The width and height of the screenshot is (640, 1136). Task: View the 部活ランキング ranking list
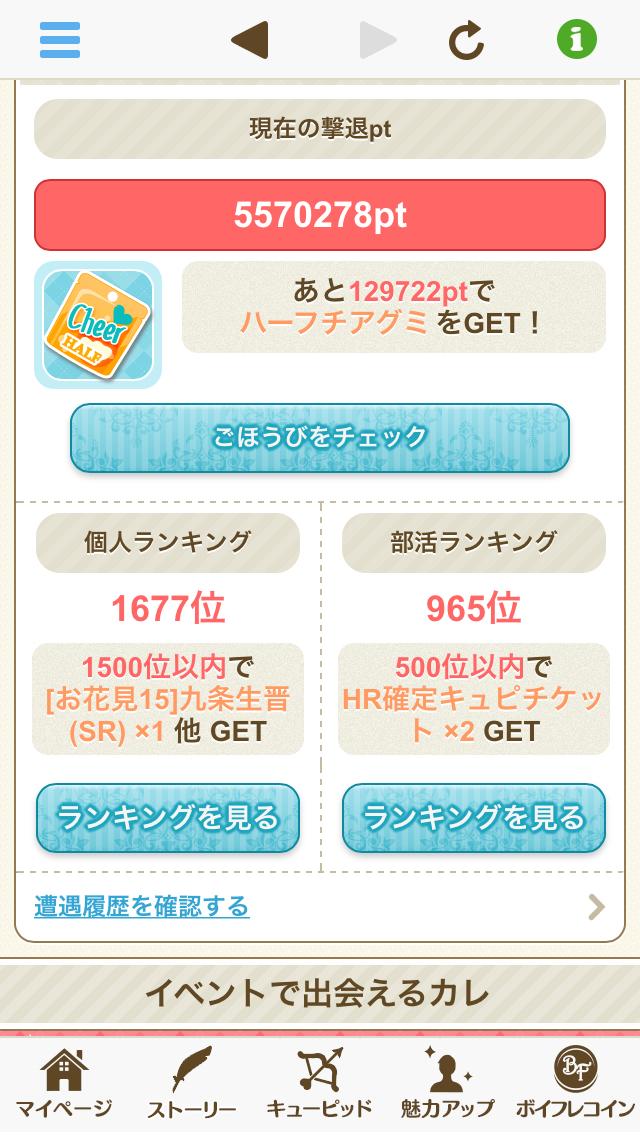[474, 817]
